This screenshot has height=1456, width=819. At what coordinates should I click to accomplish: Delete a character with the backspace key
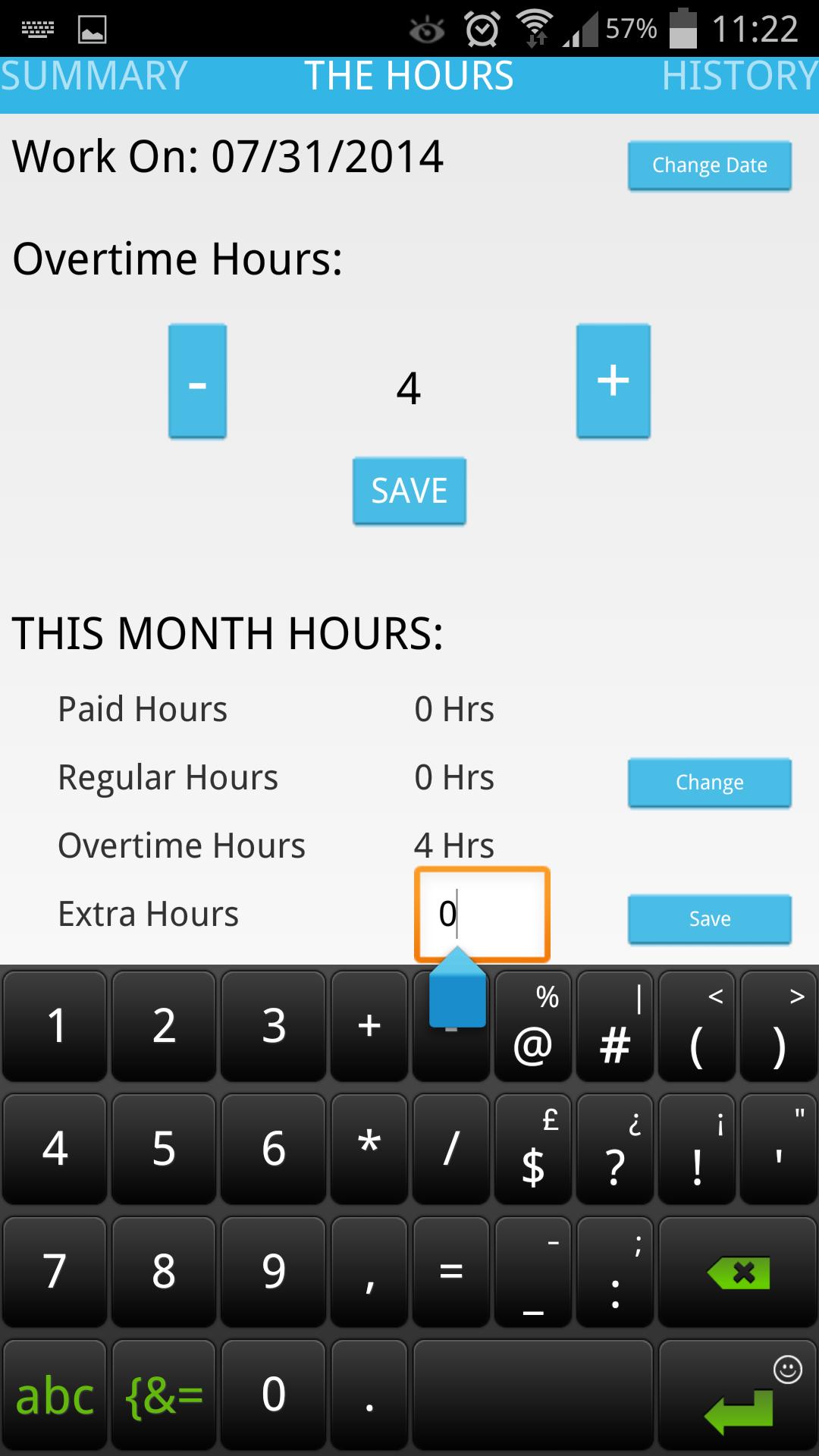(738, 1272)
